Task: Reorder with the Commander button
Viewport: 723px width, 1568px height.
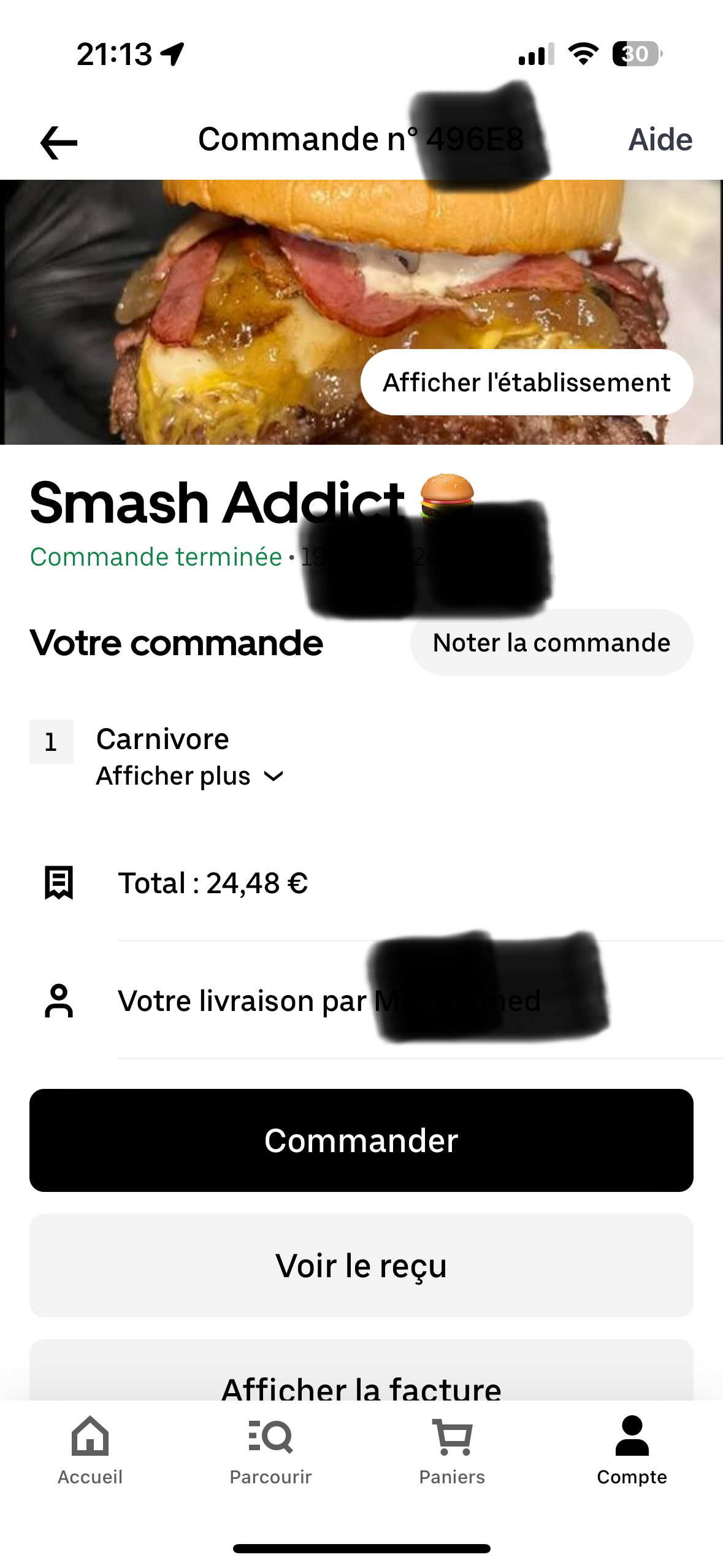Action: pyautogui.click(x=361, y=1140)
